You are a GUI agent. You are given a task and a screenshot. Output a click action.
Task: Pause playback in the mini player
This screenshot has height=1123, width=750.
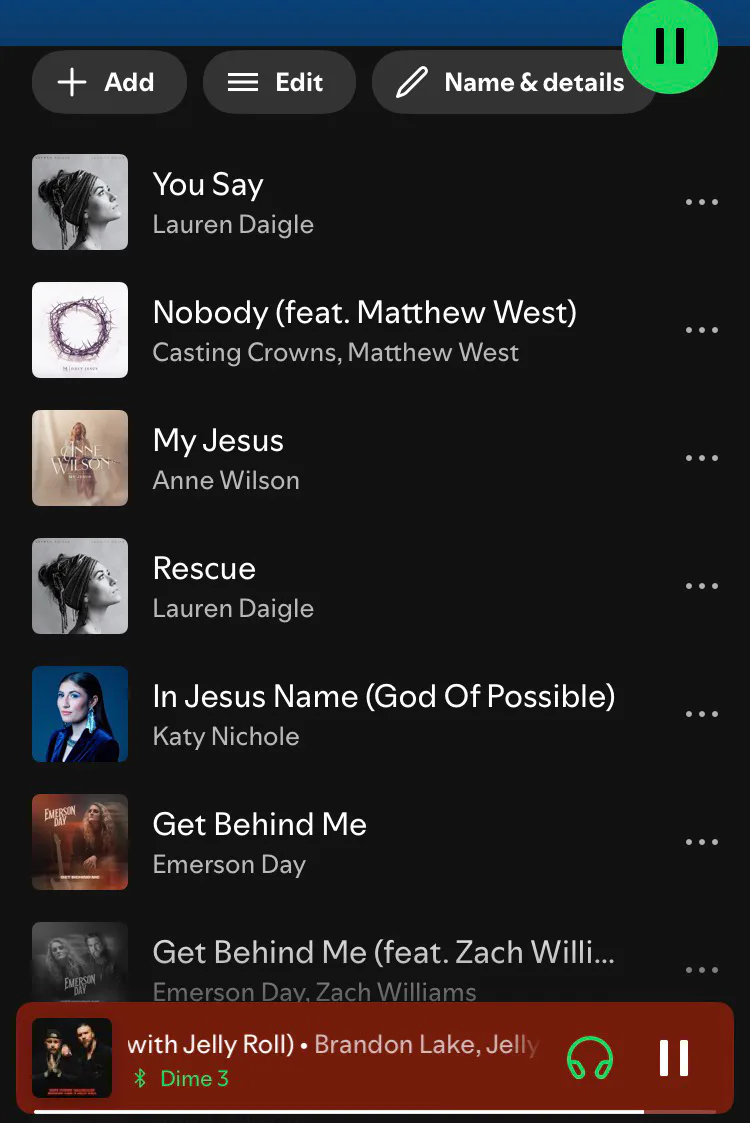click(674, 1058)
